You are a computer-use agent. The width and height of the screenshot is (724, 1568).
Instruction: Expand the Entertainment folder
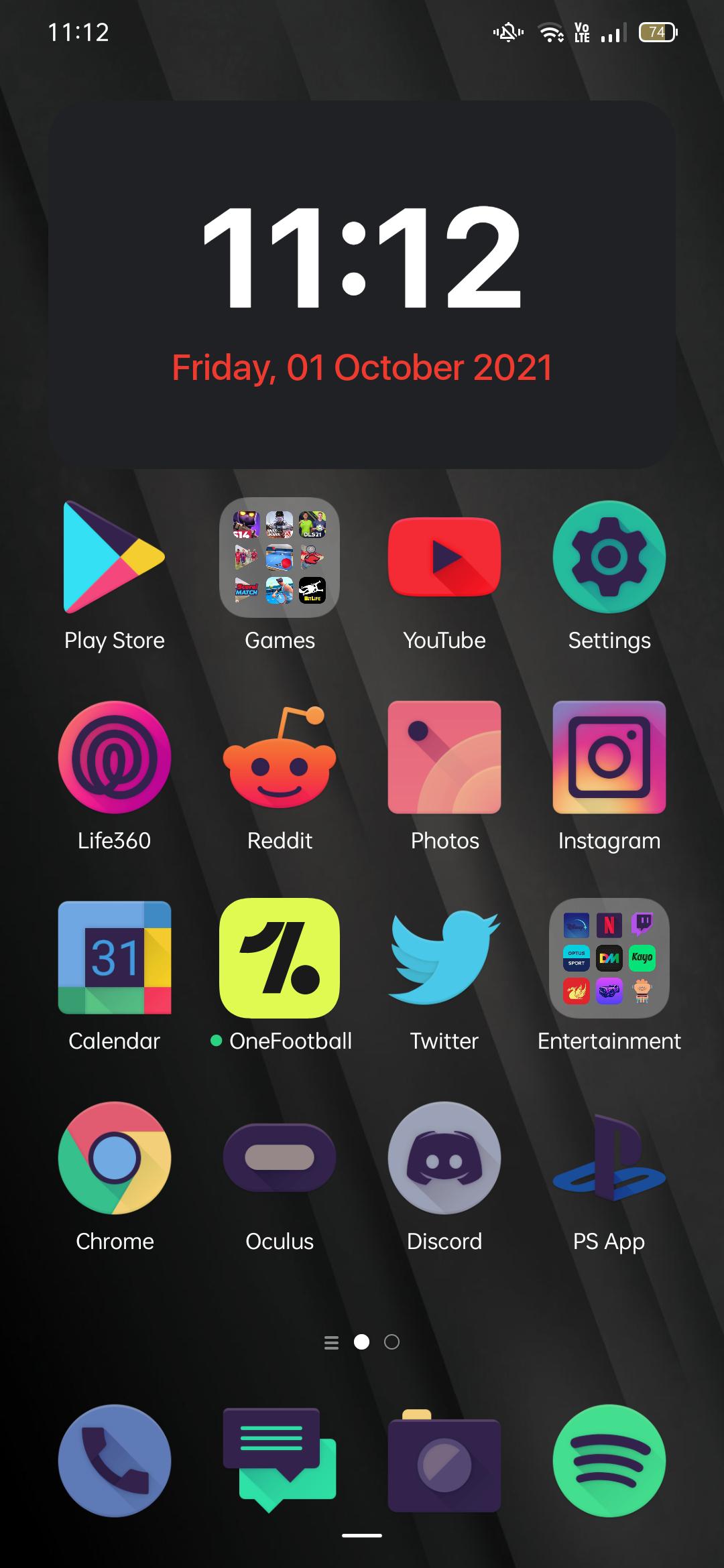click(609, 958)
